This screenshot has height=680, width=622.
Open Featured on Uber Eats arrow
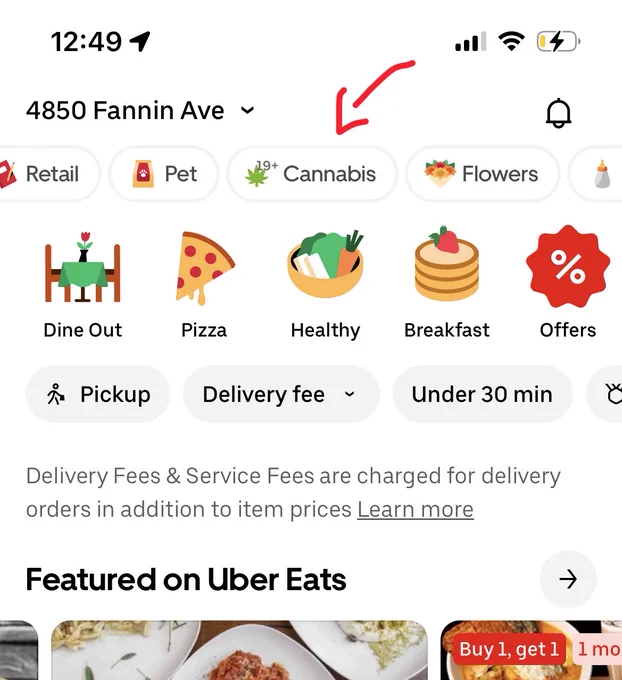pos(568,579)
